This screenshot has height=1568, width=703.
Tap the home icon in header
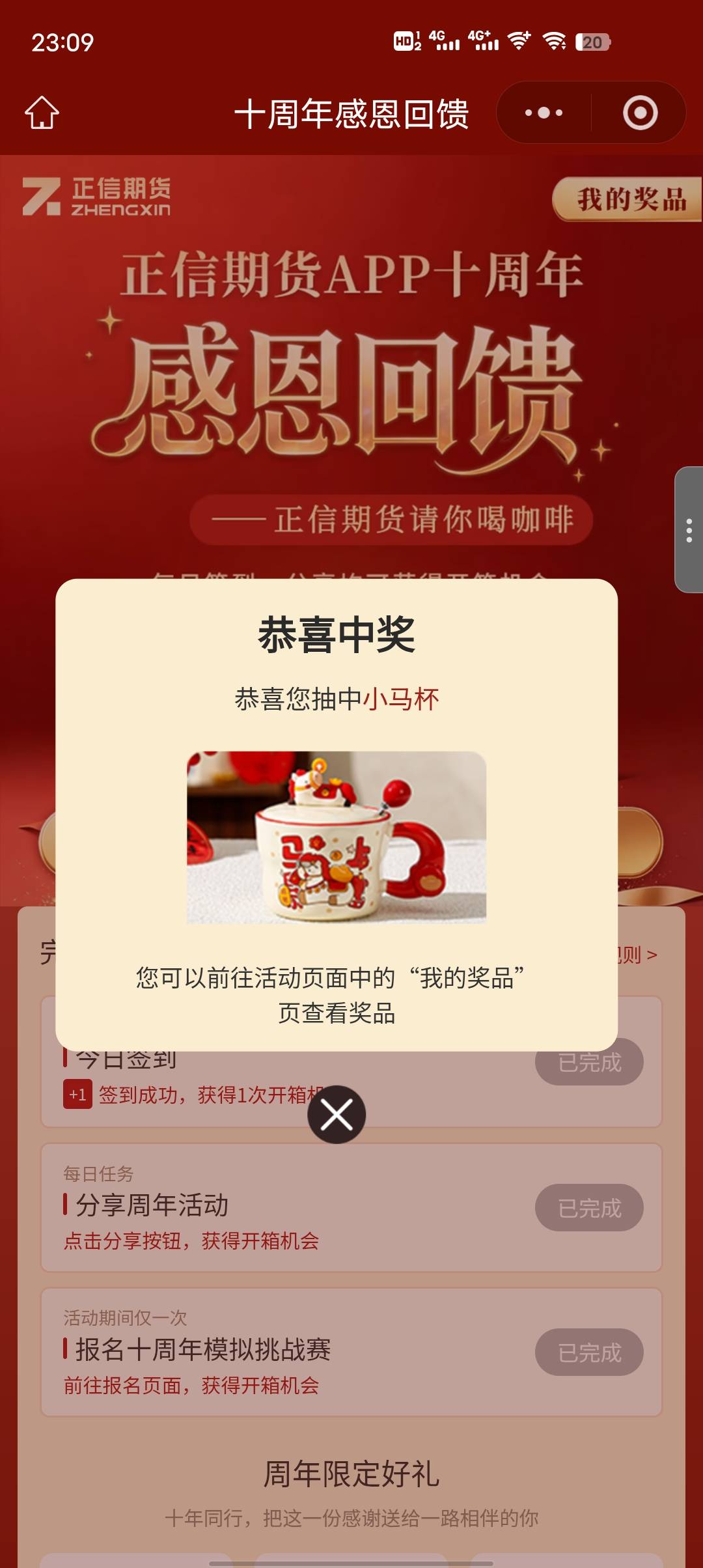pos(42,113)
